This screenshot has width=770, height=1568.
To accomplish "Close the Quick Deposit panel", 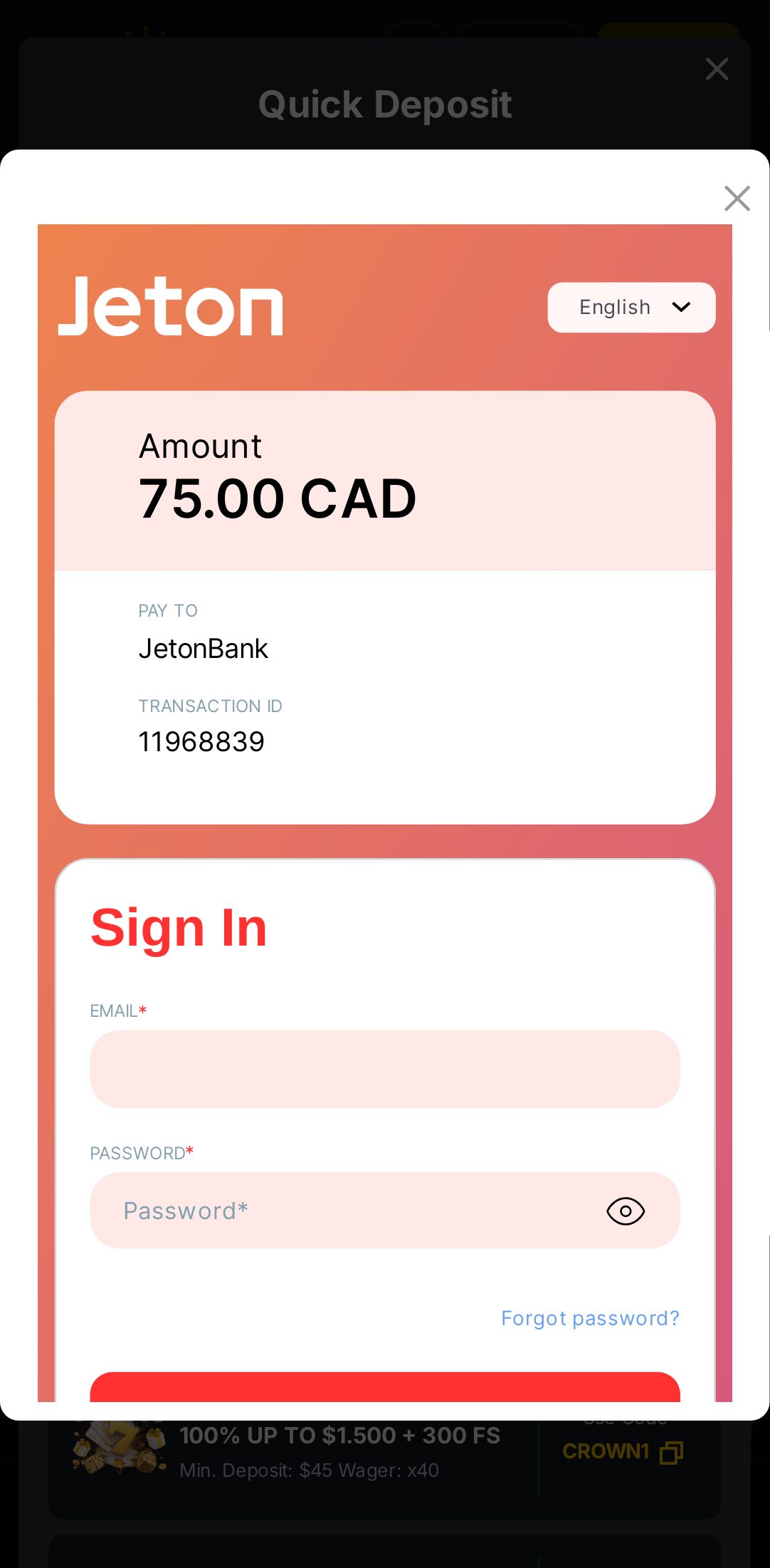I will pyautogui.click(x=717, y=69).
